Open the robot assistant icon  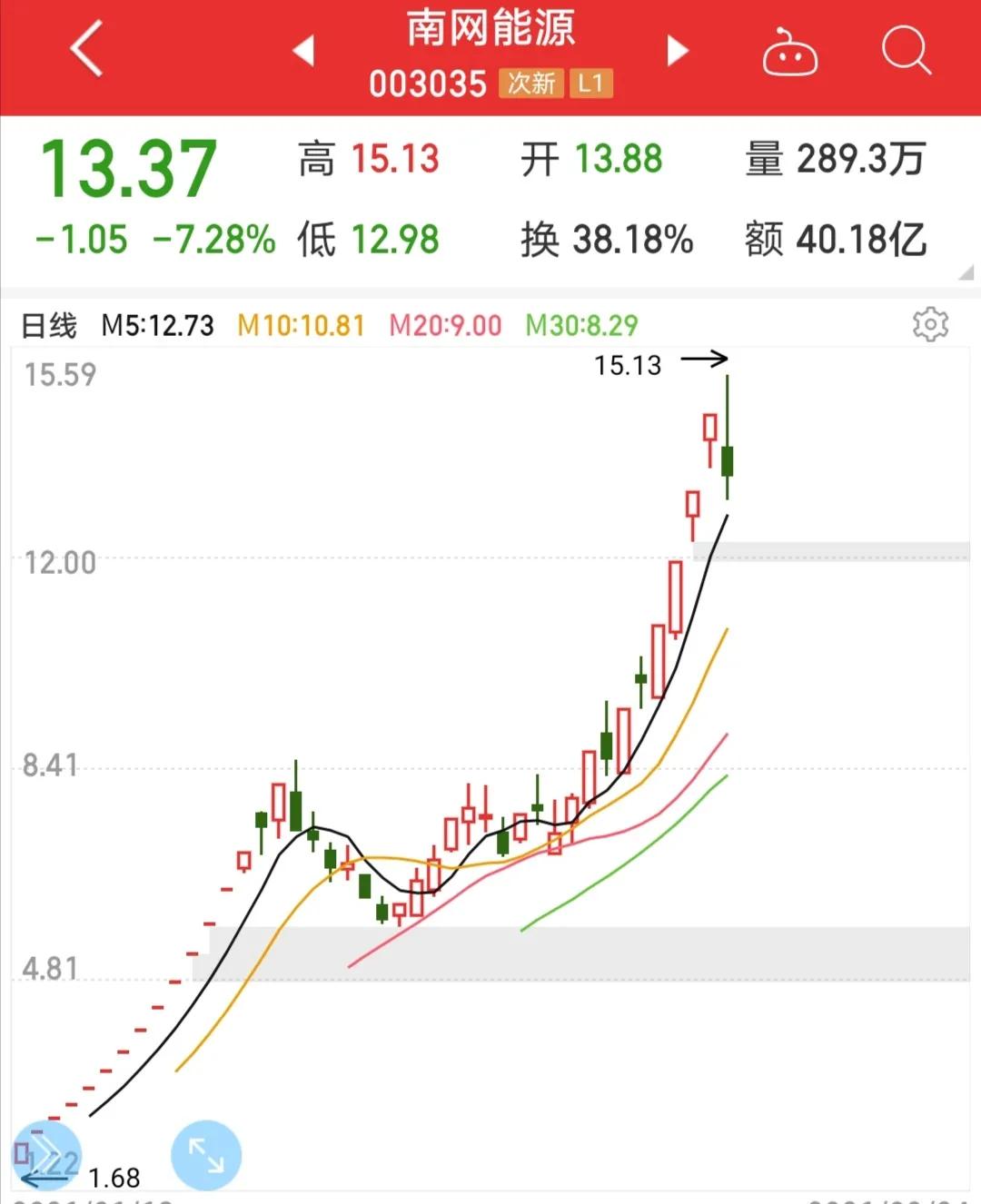[x=788, y=52]
